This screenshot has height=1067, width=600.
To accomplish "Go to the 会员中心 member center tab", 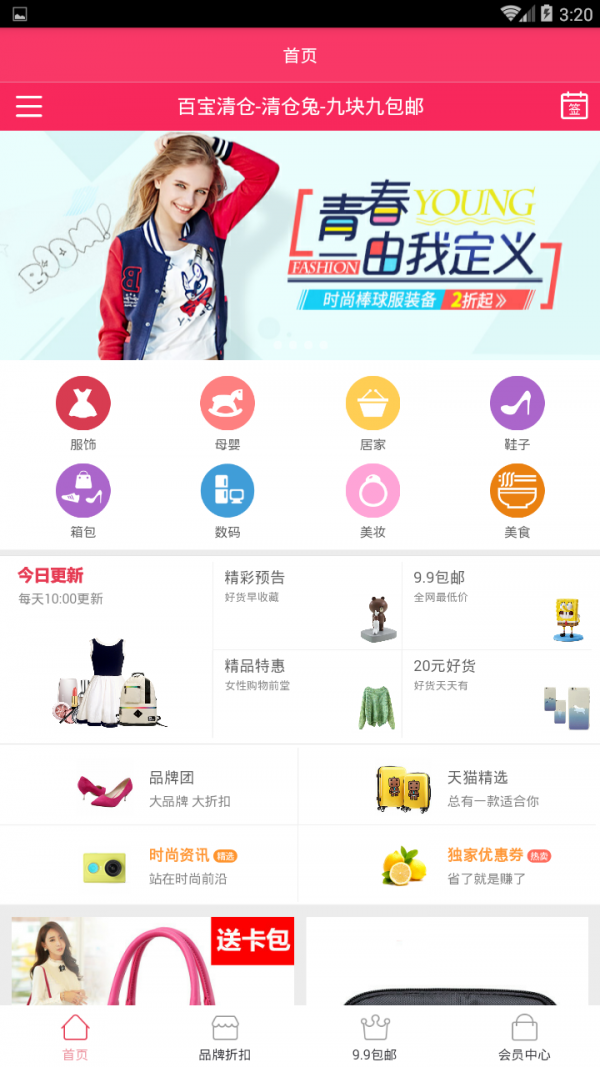I will pyautogui.click(x=524, y=1037).
